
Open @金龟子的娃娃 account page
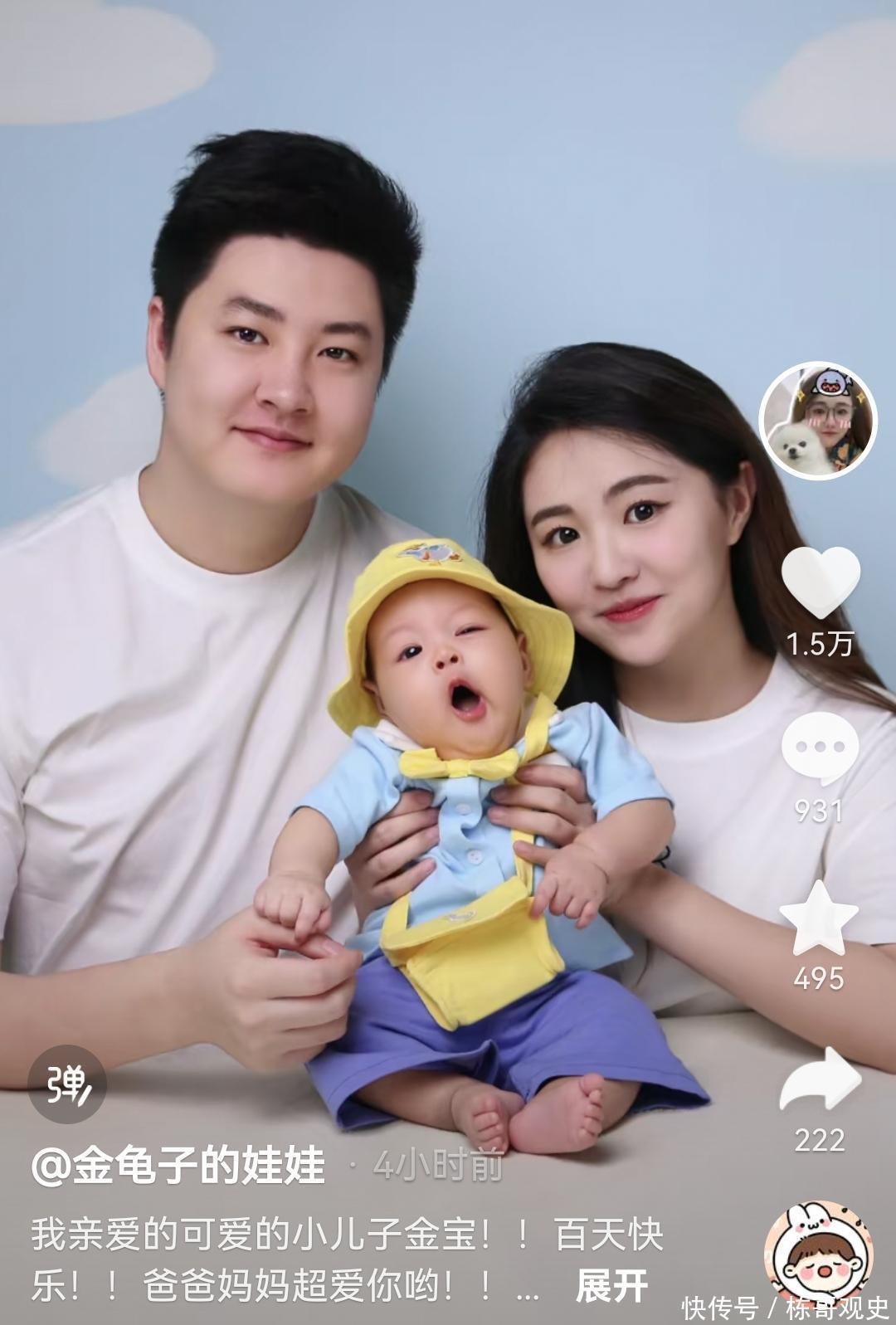pyautogui.click(x=178, y=1166)
